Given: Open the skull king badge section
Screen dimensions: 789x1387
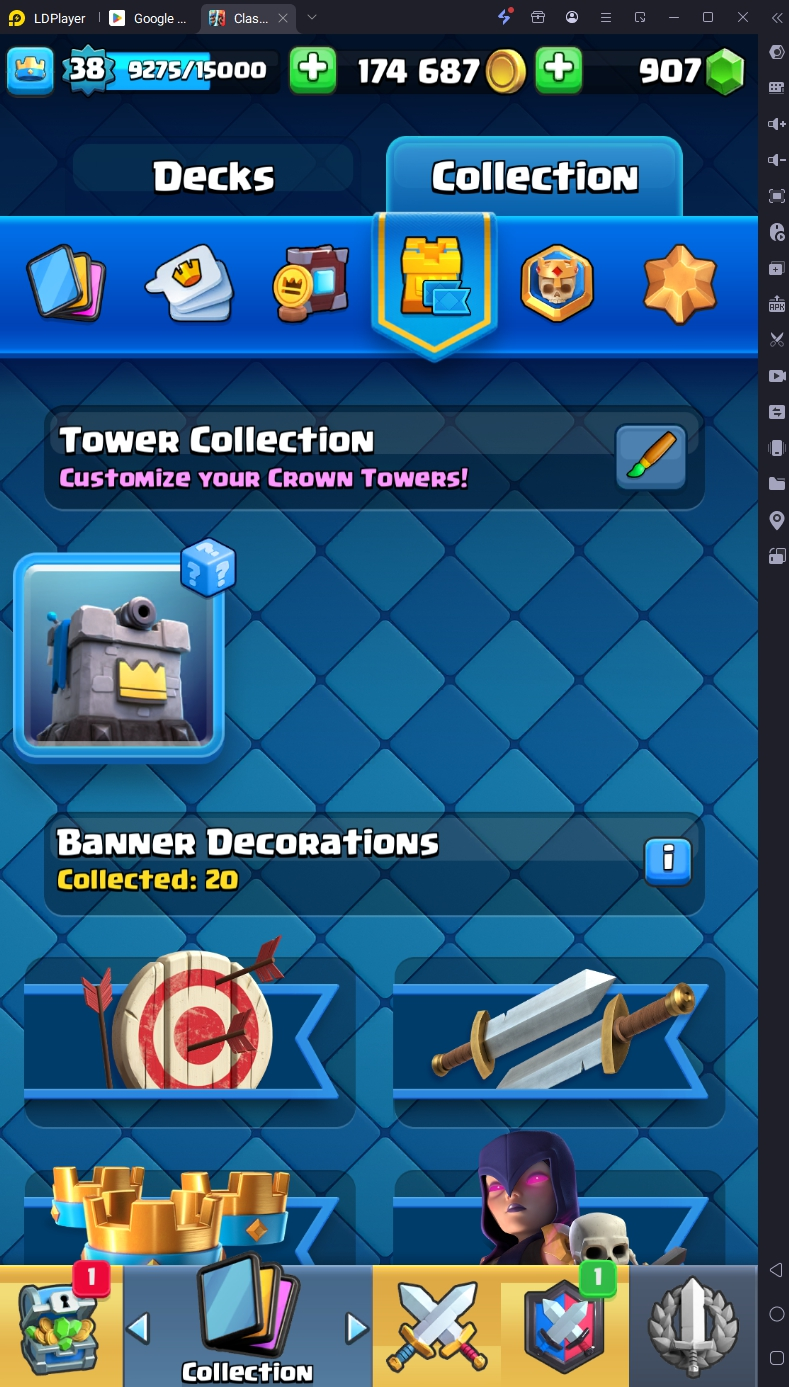Looking at the screenshot, I should click(x=557, y=283).
